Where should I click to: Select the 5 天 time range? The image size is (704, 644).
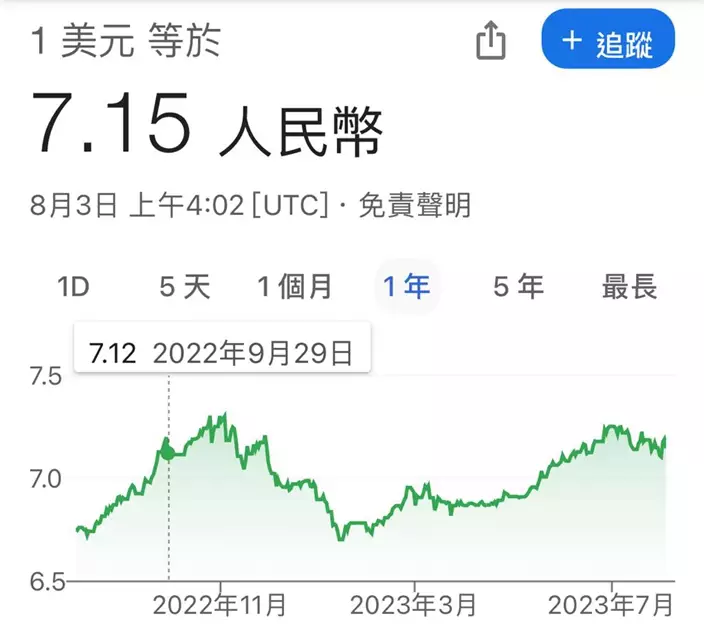pos(185,288)
